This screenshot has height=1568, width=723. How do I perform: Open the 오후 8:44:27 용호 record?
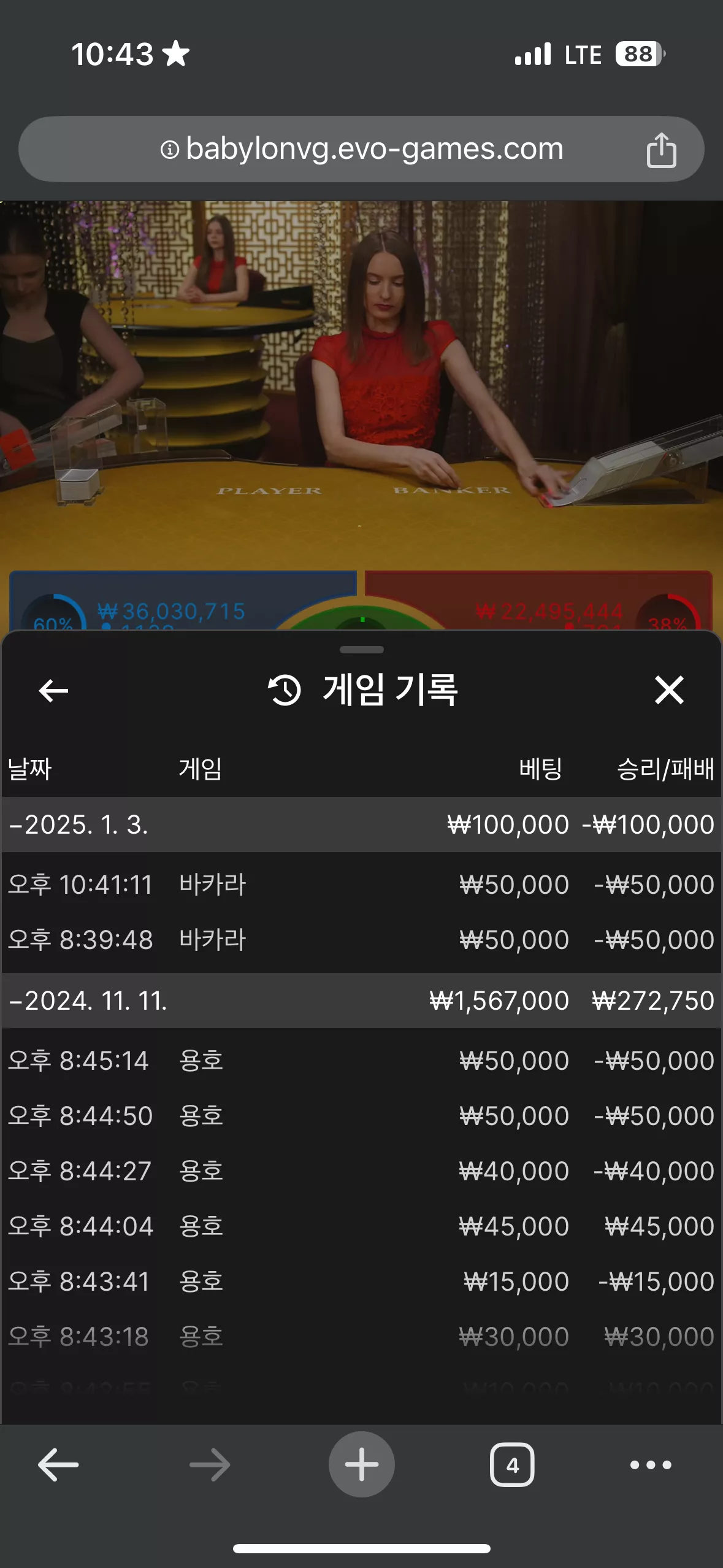point(361,1171)
